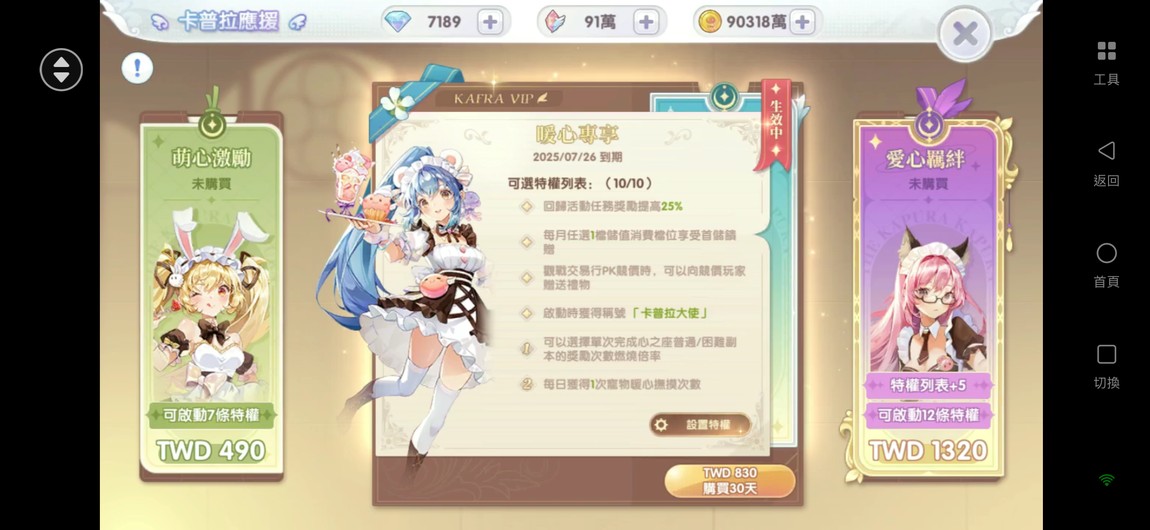Open the floating up-down arrow control

pos(61,69)
